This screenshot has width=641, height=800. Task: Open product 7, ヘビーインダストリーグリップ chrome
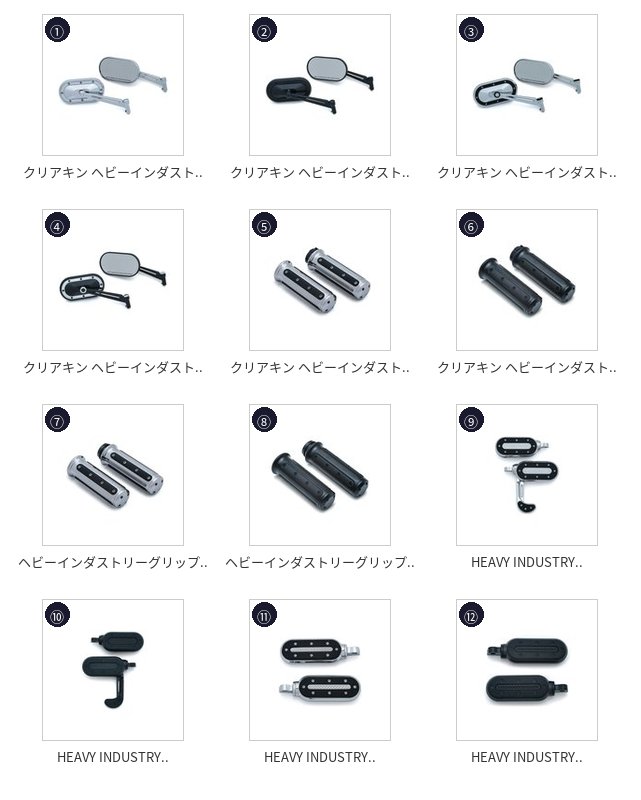pos(113,475)
